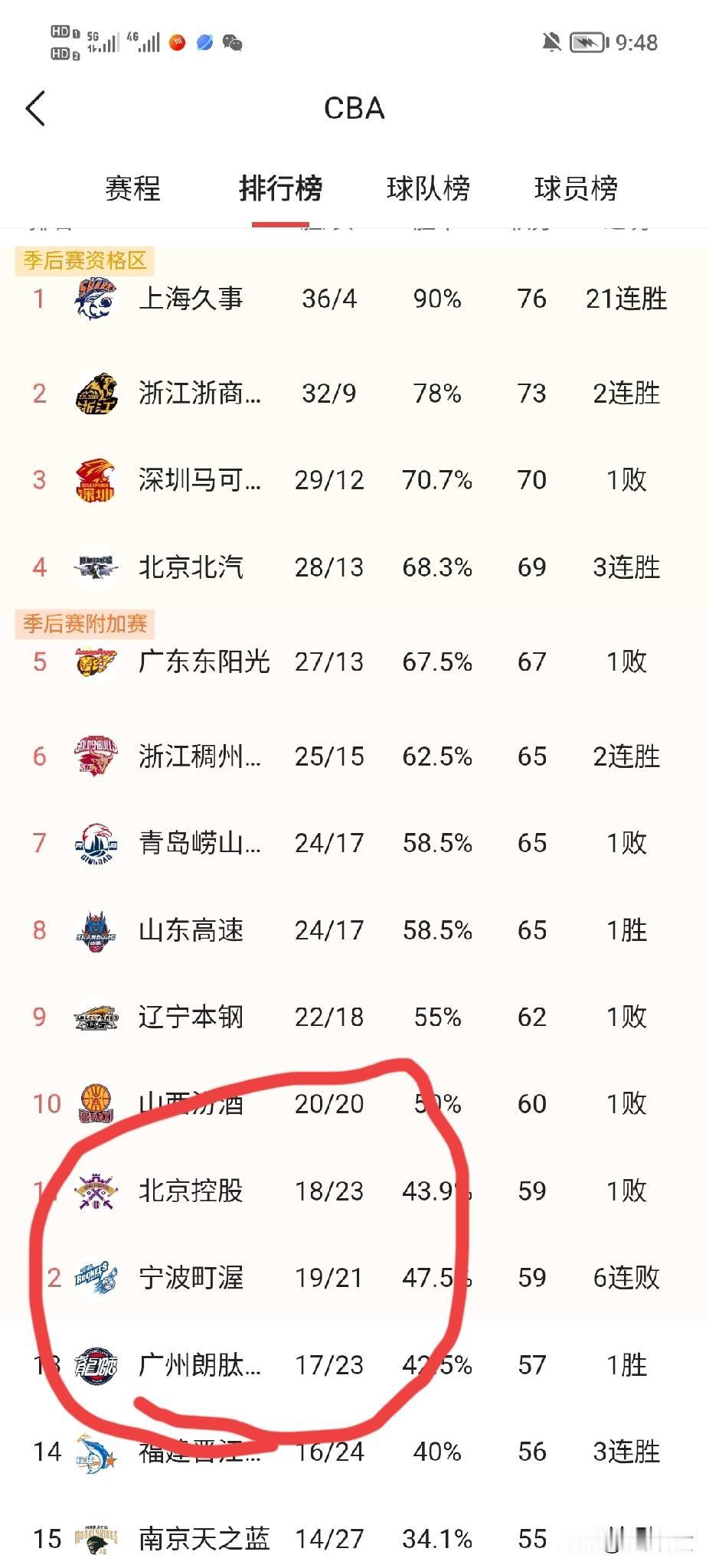Click the Shenzhen Marco eagle team logo
Screen dimensions: 709x1568
[93, 480]
